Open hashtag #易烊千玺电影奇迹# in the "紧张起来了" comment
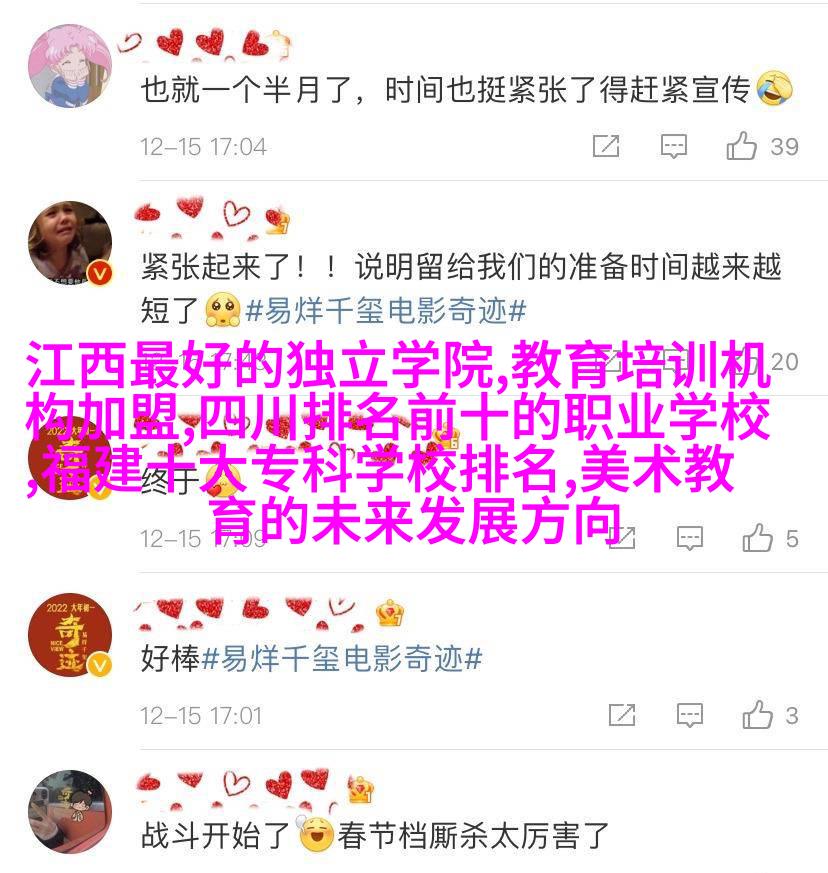828x873 pixels. (386, 311)
